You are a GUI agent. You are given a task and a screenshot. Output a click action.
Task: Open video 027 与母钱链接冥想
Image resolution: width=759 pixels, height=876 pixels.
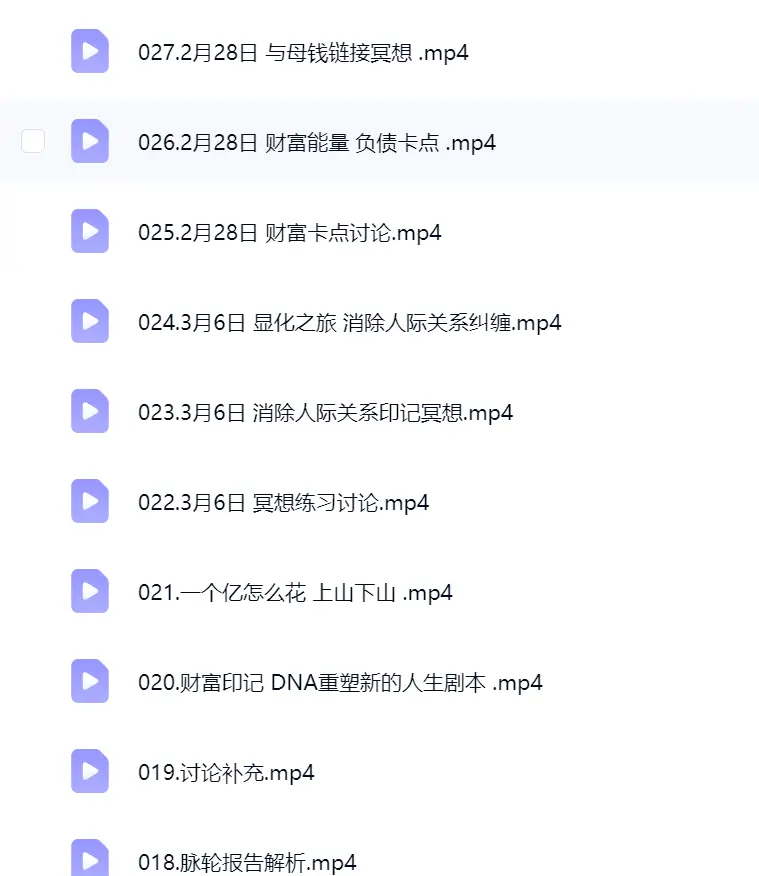tap(303, 53)
